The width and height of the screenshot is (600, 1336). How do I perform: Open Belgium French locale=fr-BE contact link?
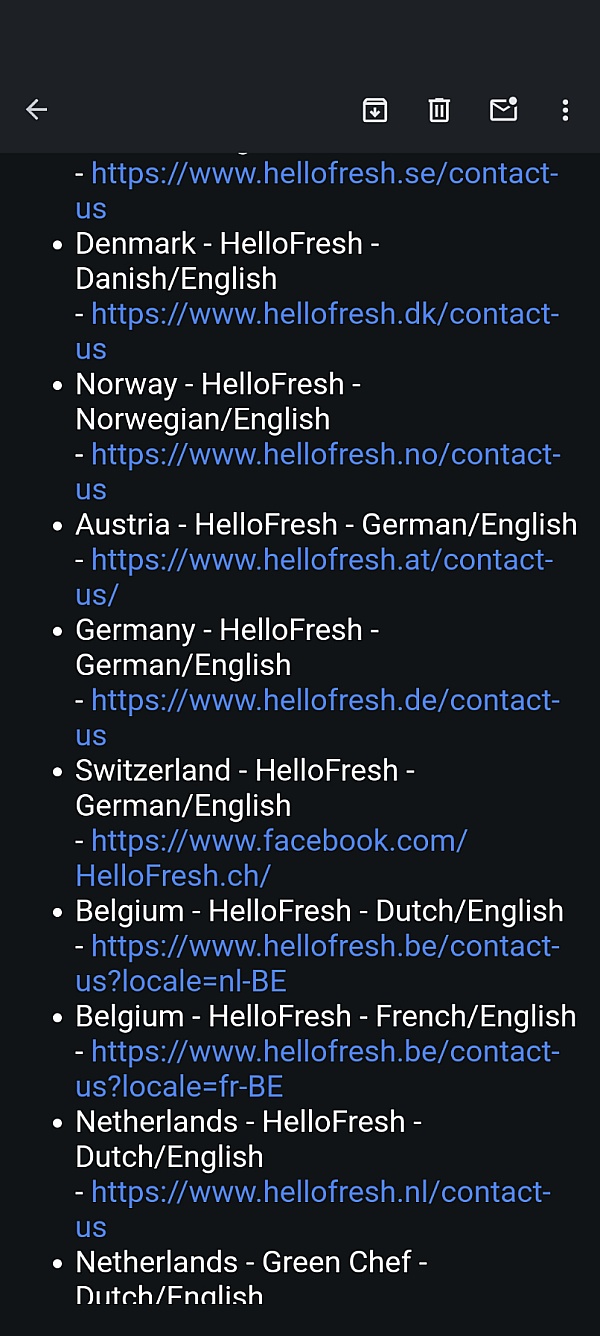pos(324,1052)
